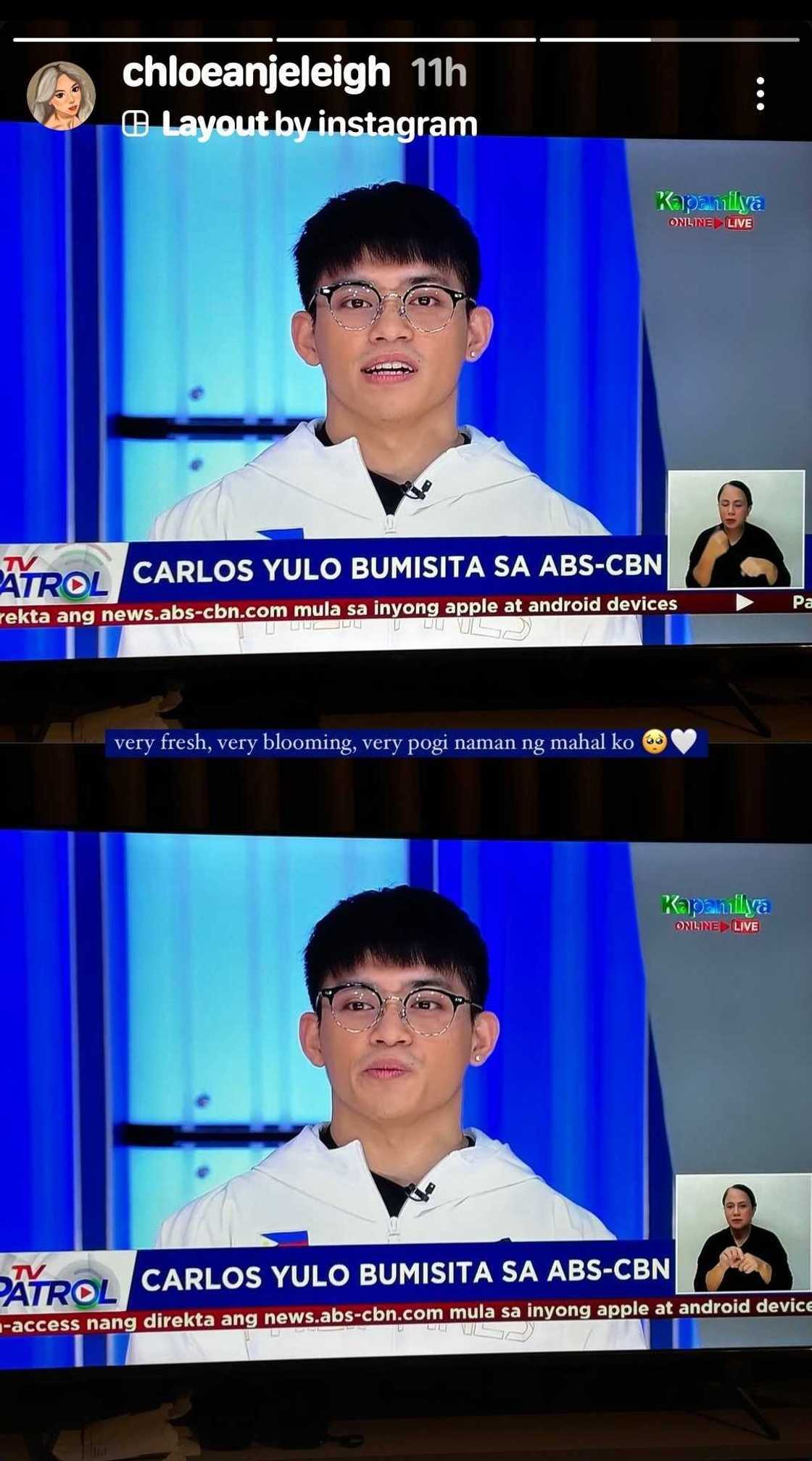The image size is (812, 1461).
Task: Open chloeanjeleigh's profile picture
Action: click(62, 96)
